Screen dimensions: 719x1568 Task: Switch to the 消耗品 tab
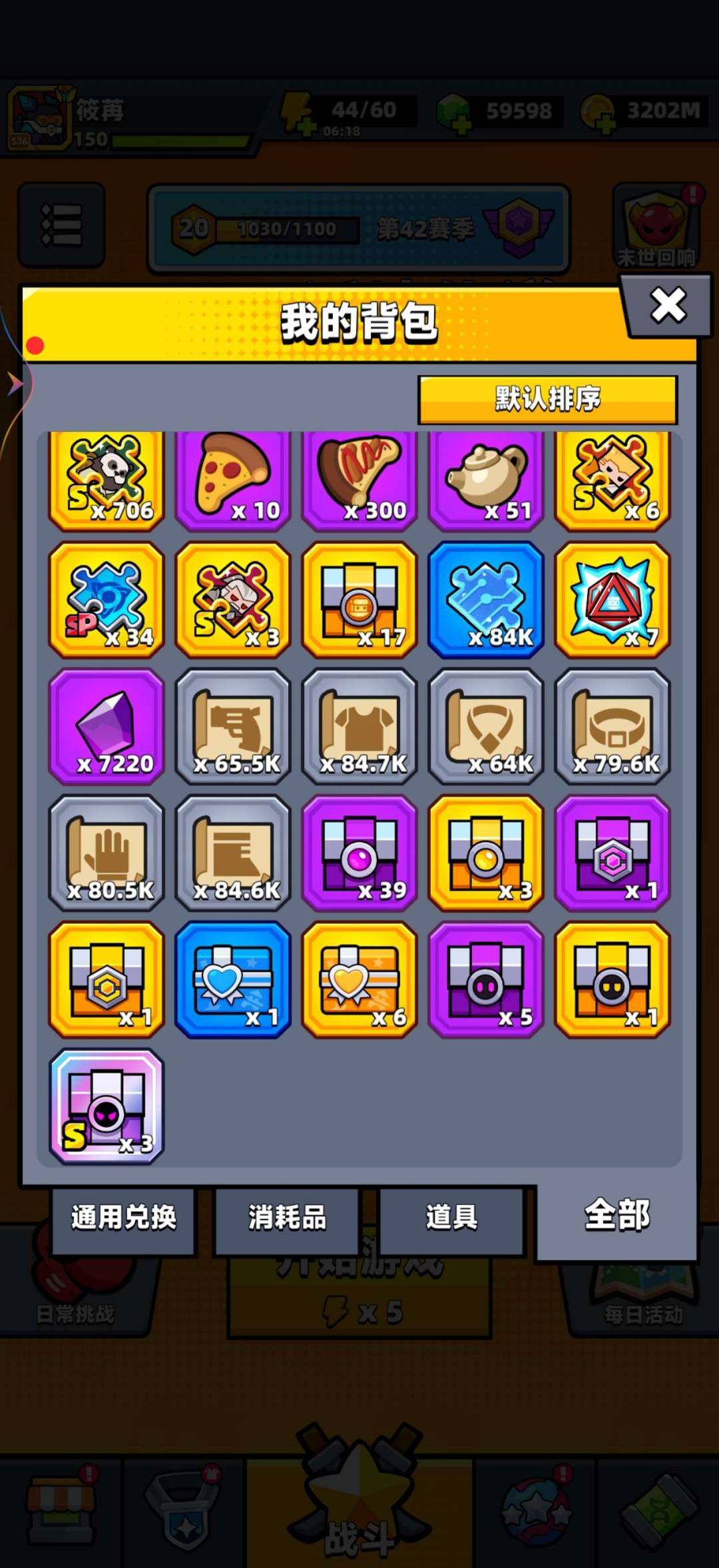(x=287, y=1218)
